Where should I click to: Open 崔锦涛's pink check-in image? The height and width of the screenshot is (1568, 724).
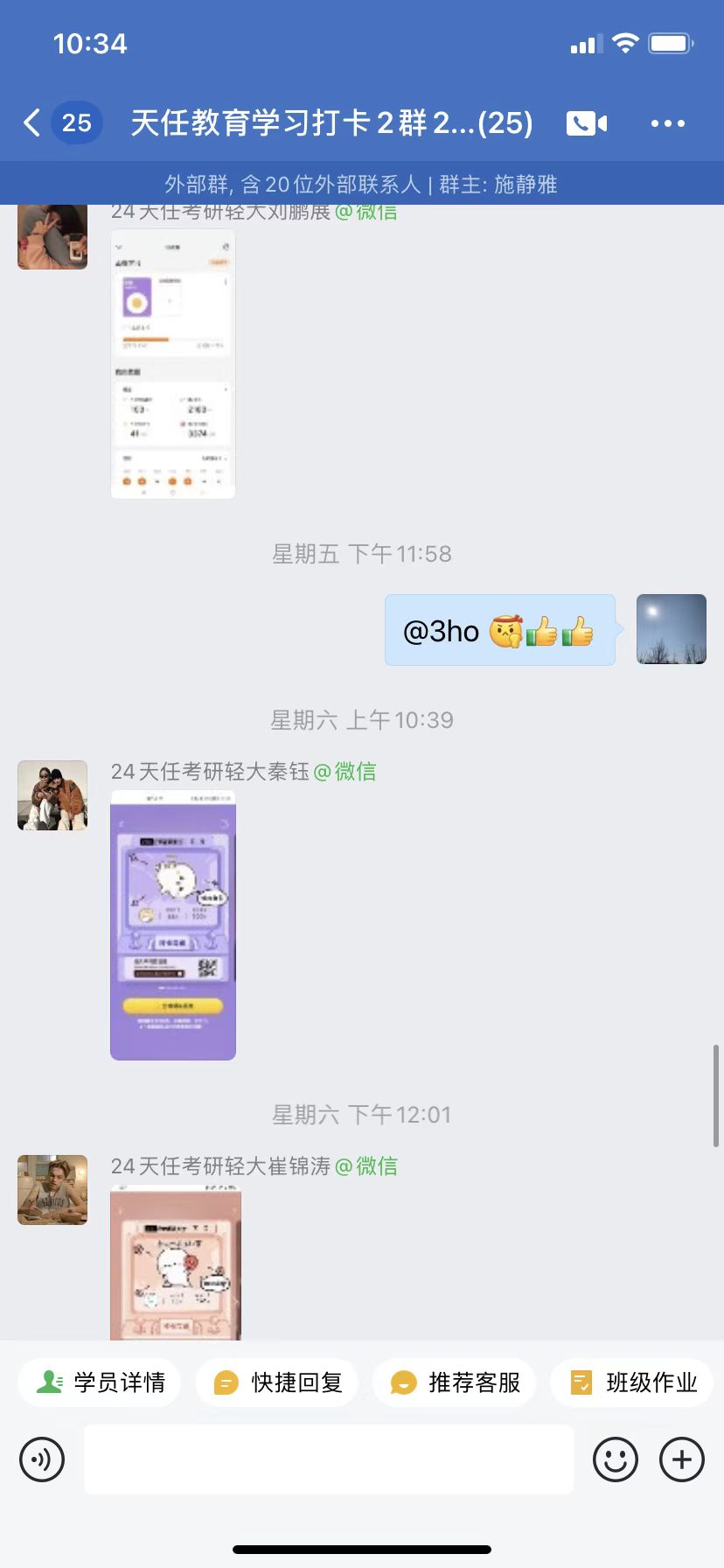176,1263
